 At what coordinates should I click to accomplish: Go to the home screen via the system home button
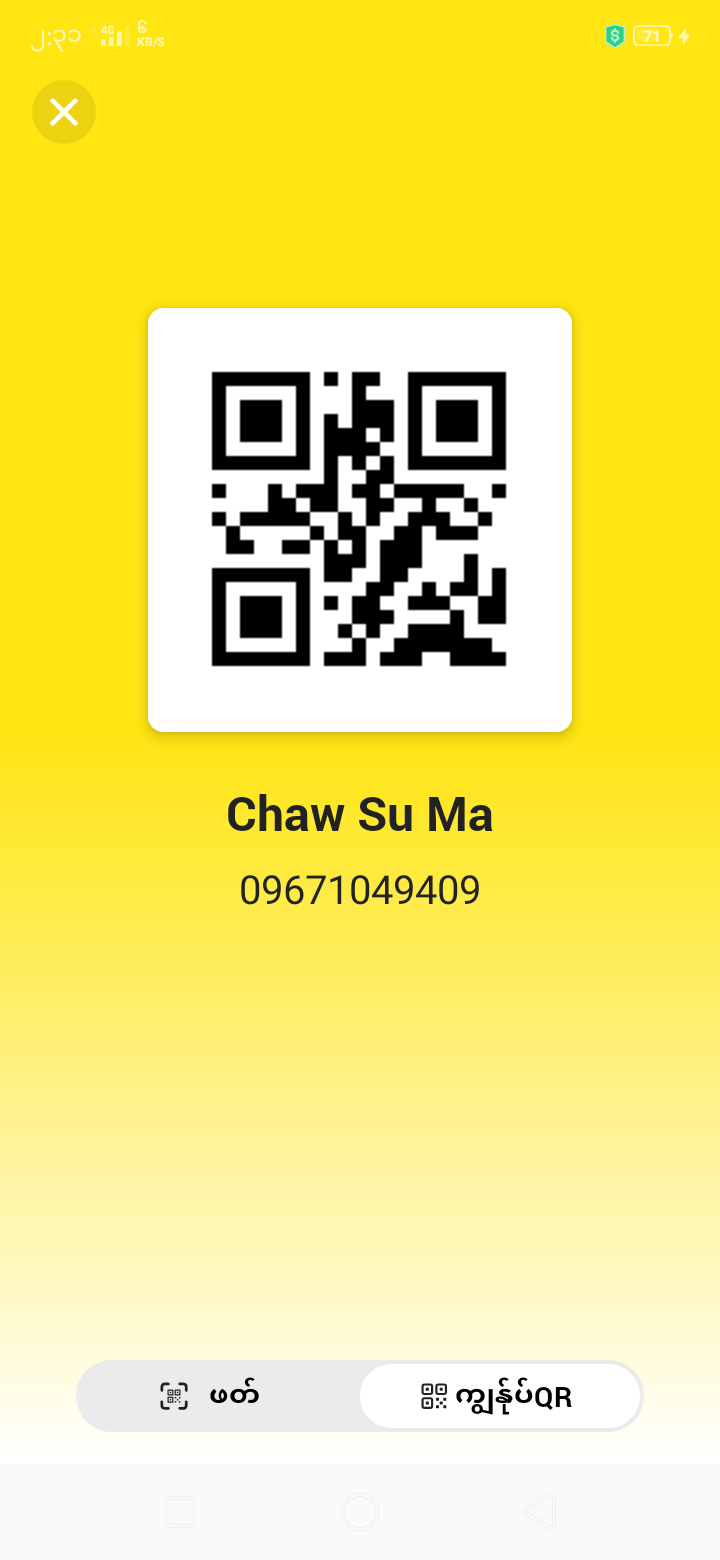click(360, 1511)
